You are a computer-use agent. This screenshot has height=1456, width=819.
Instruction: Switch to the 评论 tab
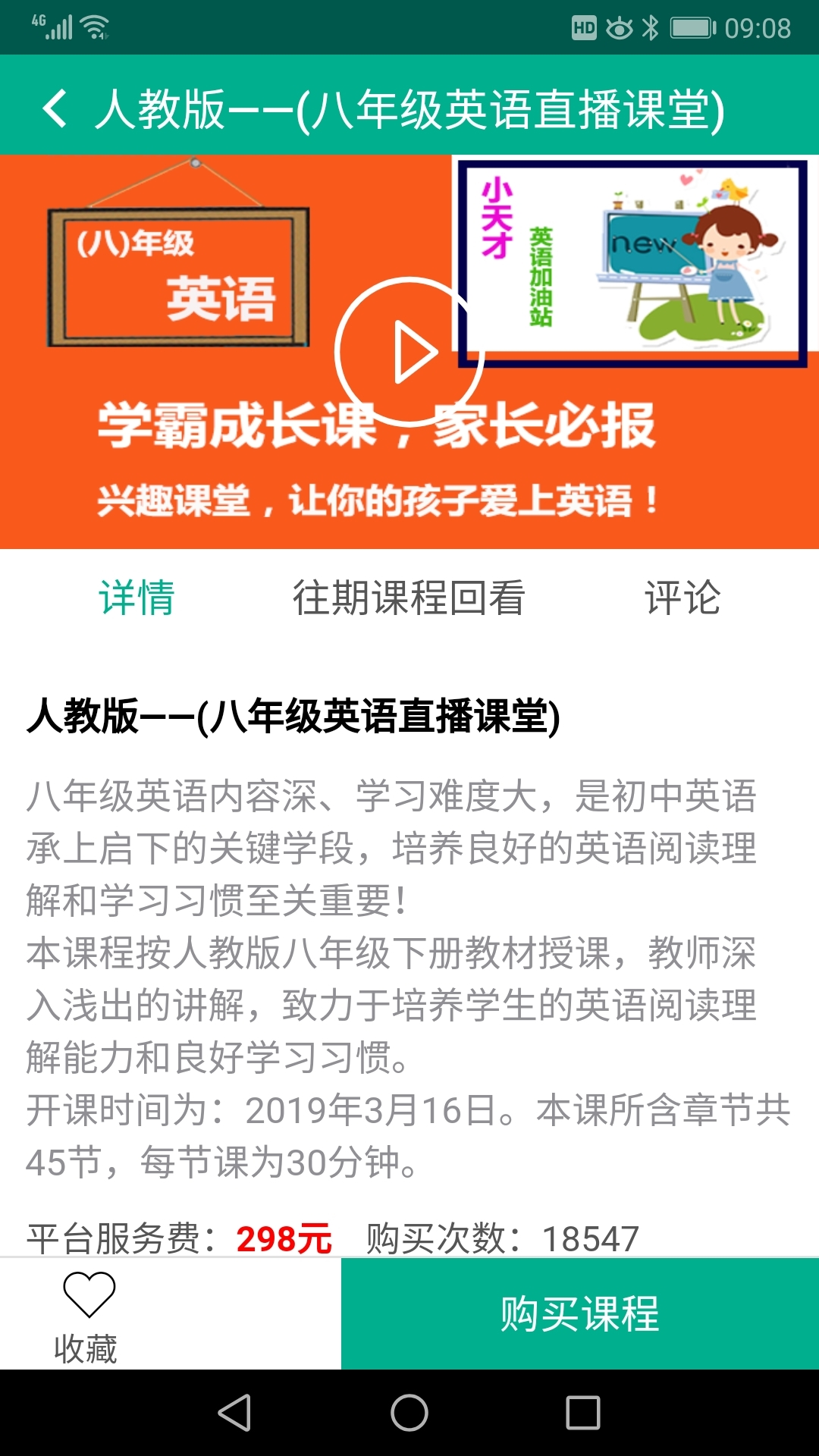pos(682,598)
